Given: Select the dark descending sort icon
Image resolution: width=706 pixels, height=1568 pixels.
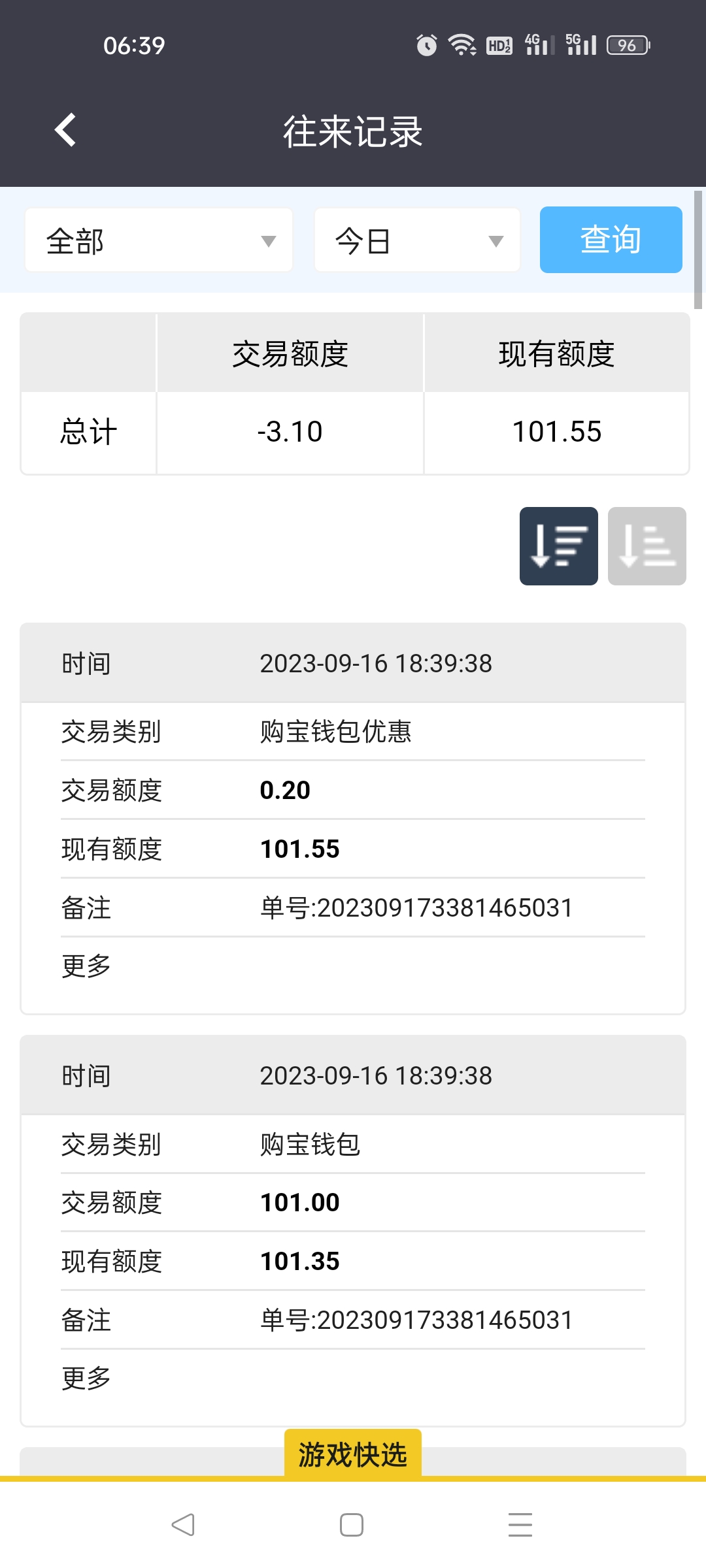Looking at the screenshot, I should 558,546.
